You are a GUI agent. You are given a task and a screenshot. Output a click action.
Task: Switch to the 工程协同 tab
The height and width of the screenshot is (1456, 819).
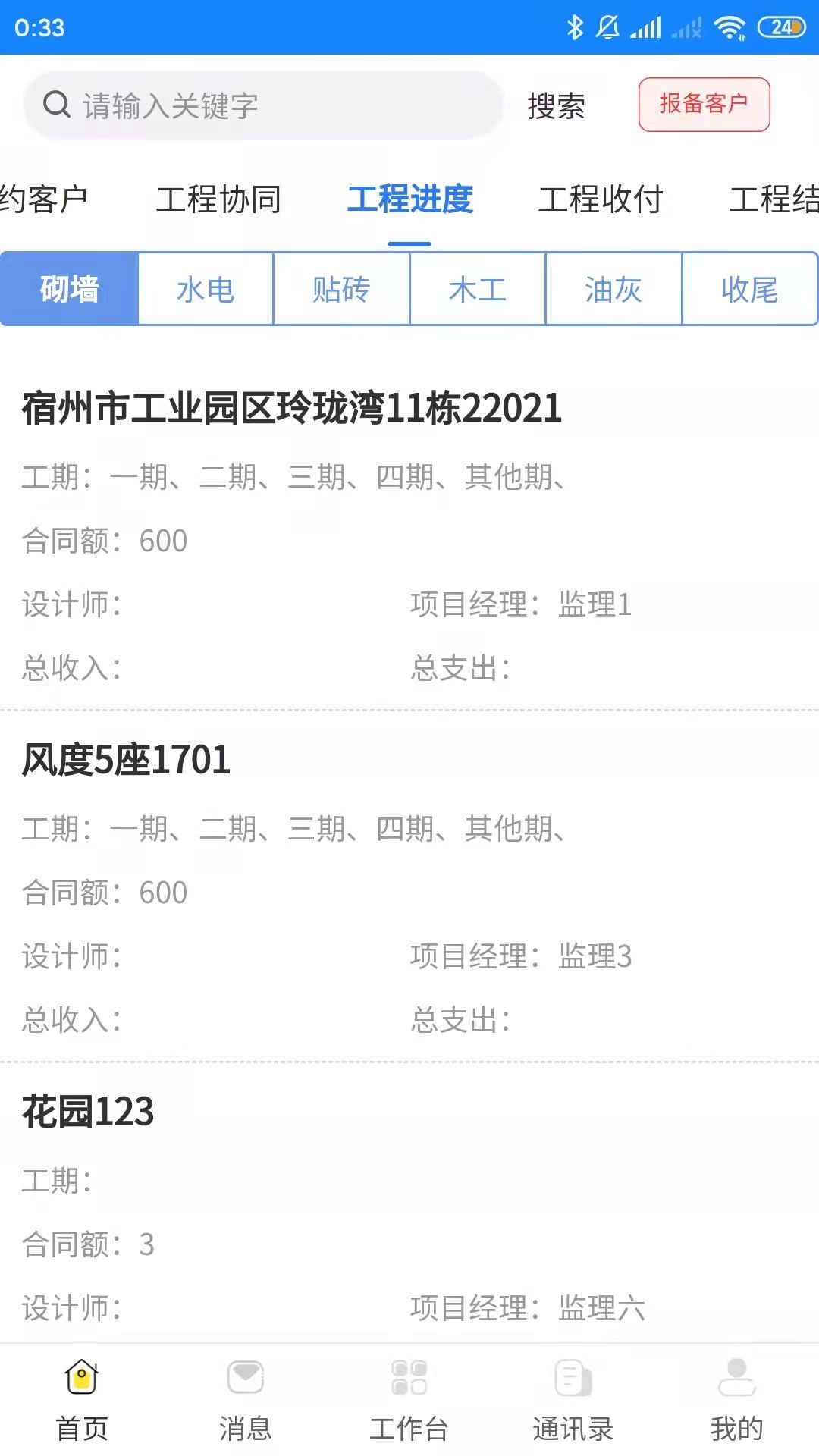[x=218, y=200]
